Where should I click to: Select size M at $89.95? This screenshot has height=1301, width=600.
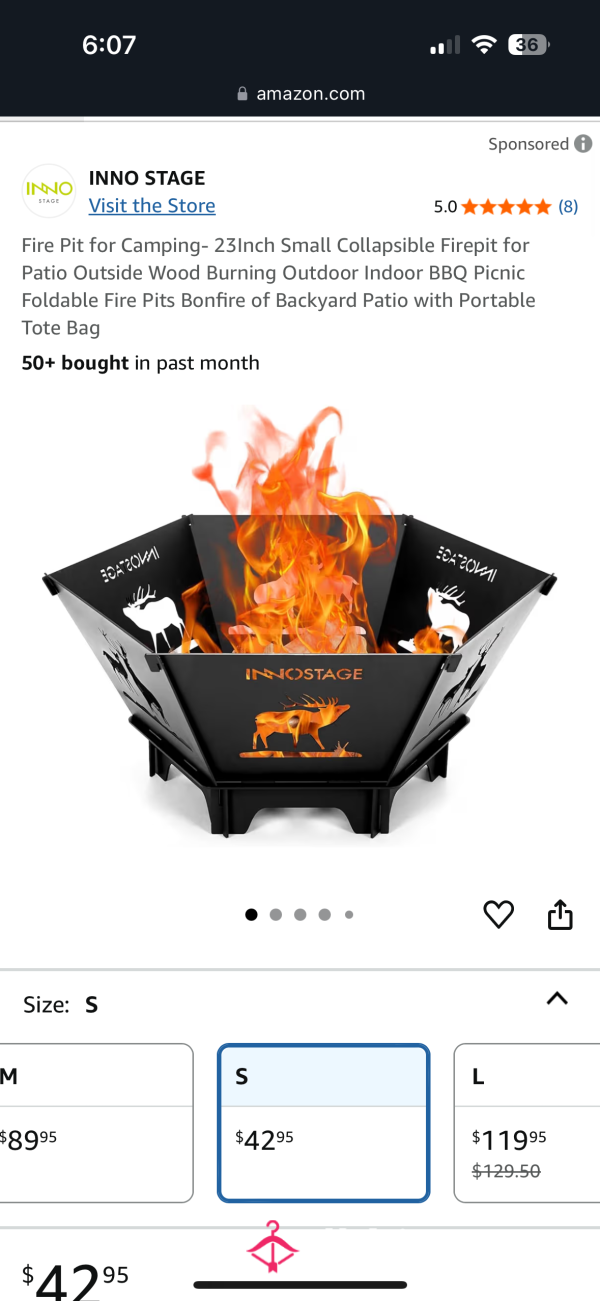point(96,1123)
